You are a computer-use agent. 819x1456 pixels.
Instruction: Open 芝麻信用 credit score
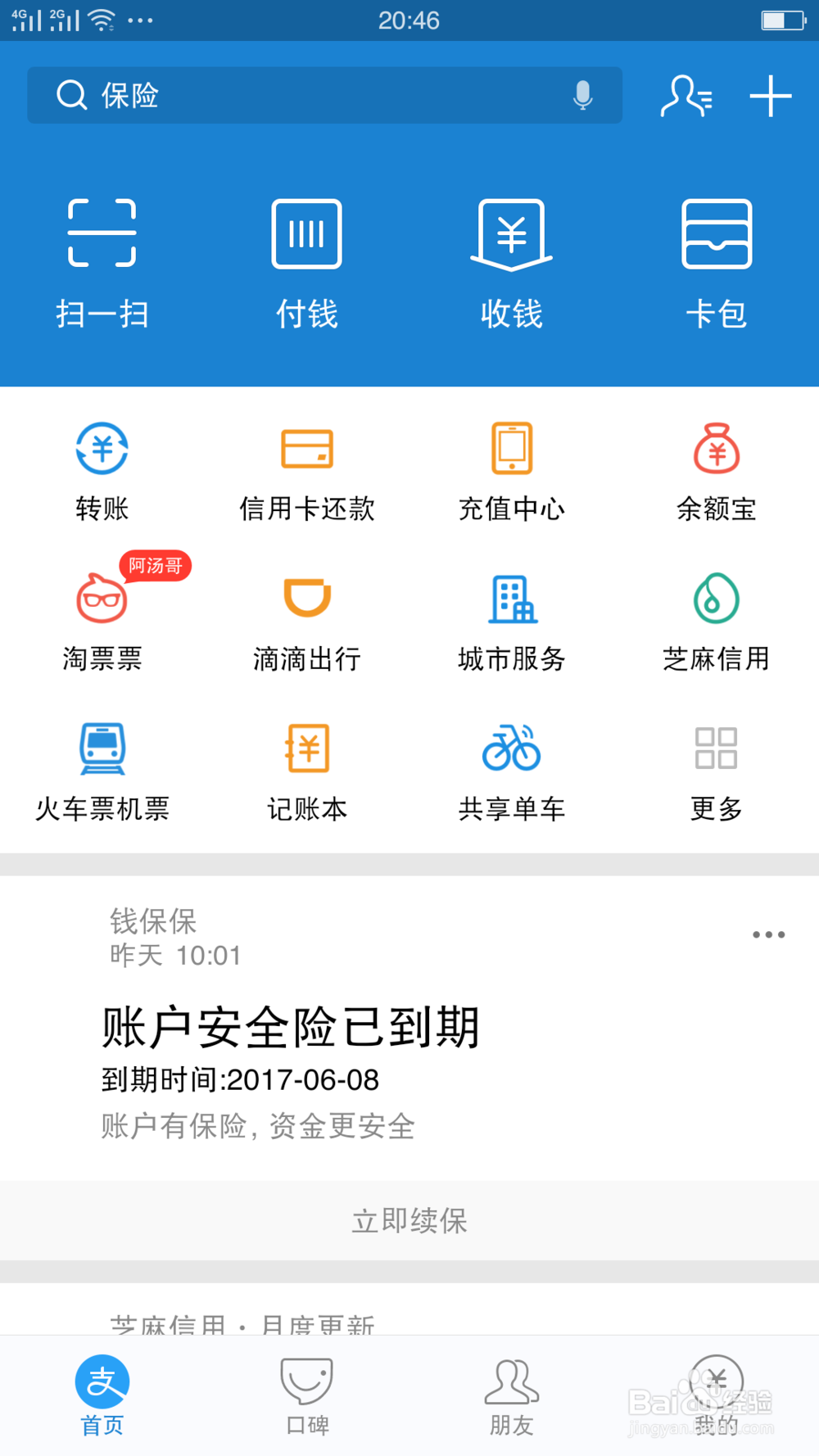click(717, 622)
